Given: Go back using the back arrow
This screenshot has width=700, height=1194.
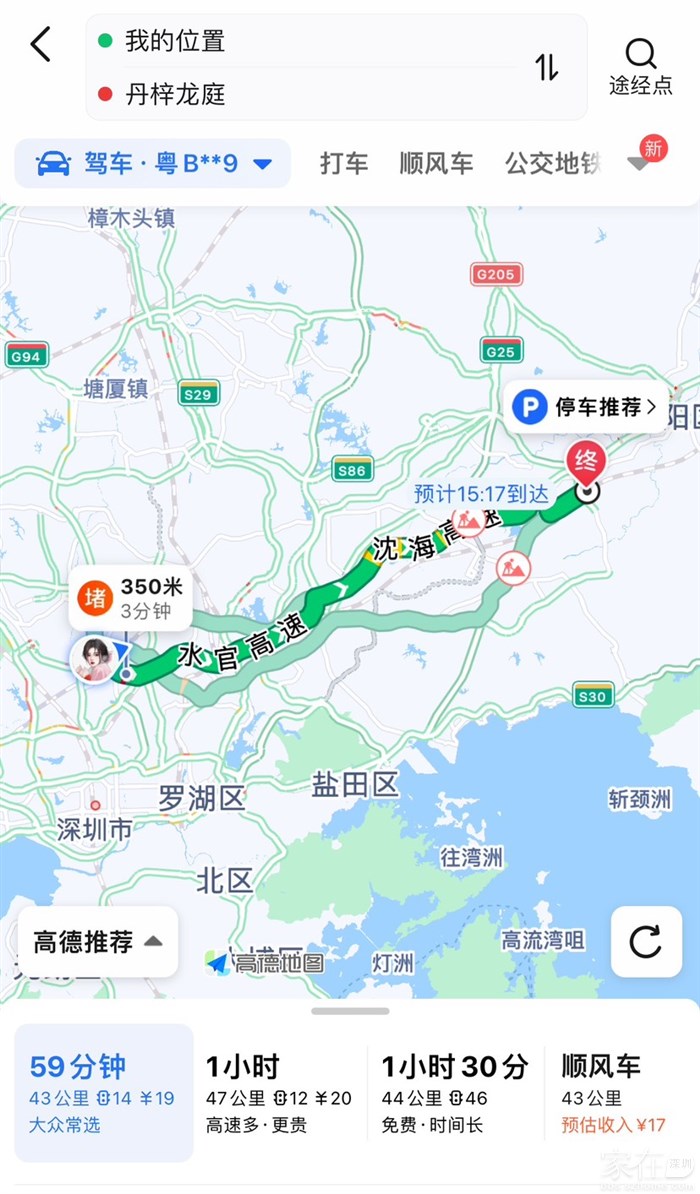Looking at the screenshot, I should (41, 45).
